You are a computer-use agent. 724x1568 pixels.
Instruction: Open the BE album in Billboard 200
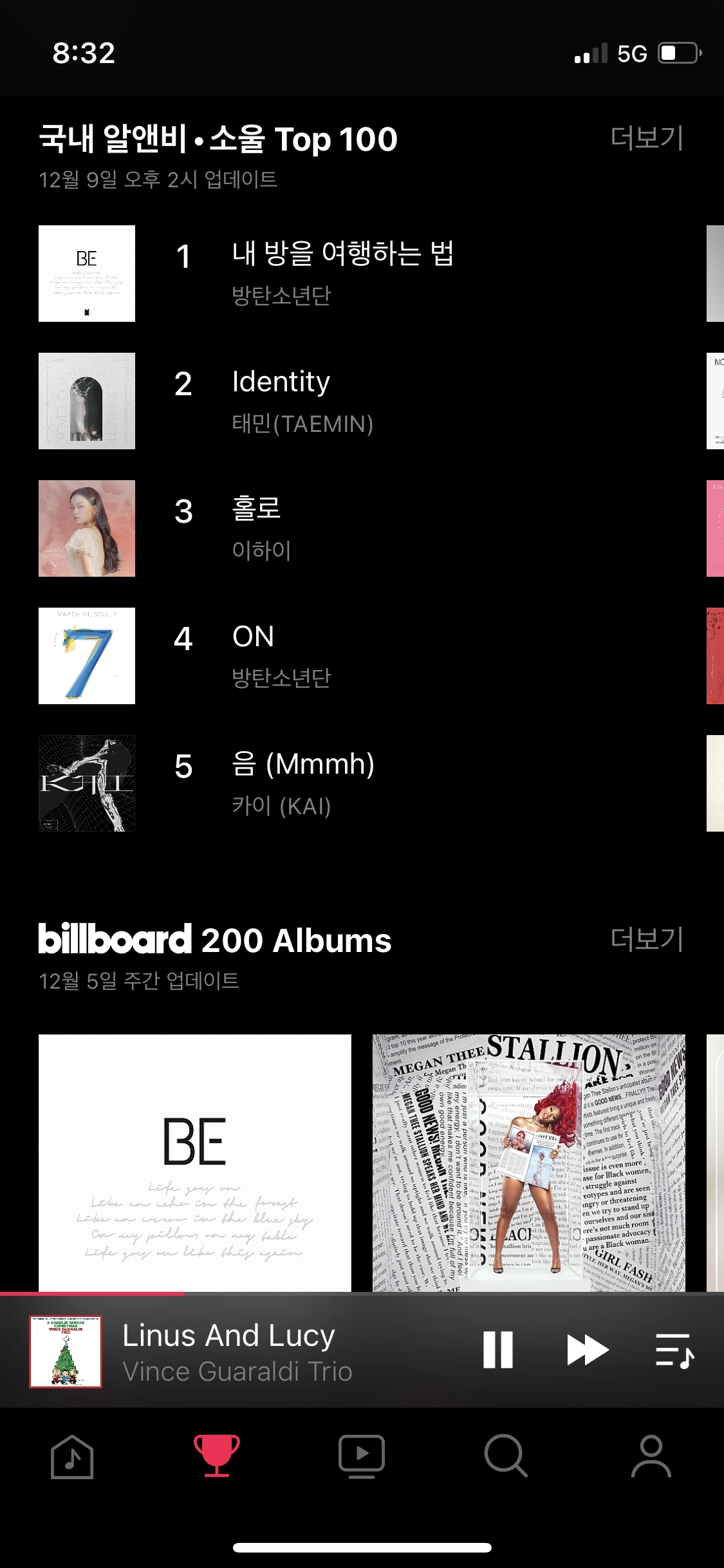pyautogui.click(x=195, y=1162)
